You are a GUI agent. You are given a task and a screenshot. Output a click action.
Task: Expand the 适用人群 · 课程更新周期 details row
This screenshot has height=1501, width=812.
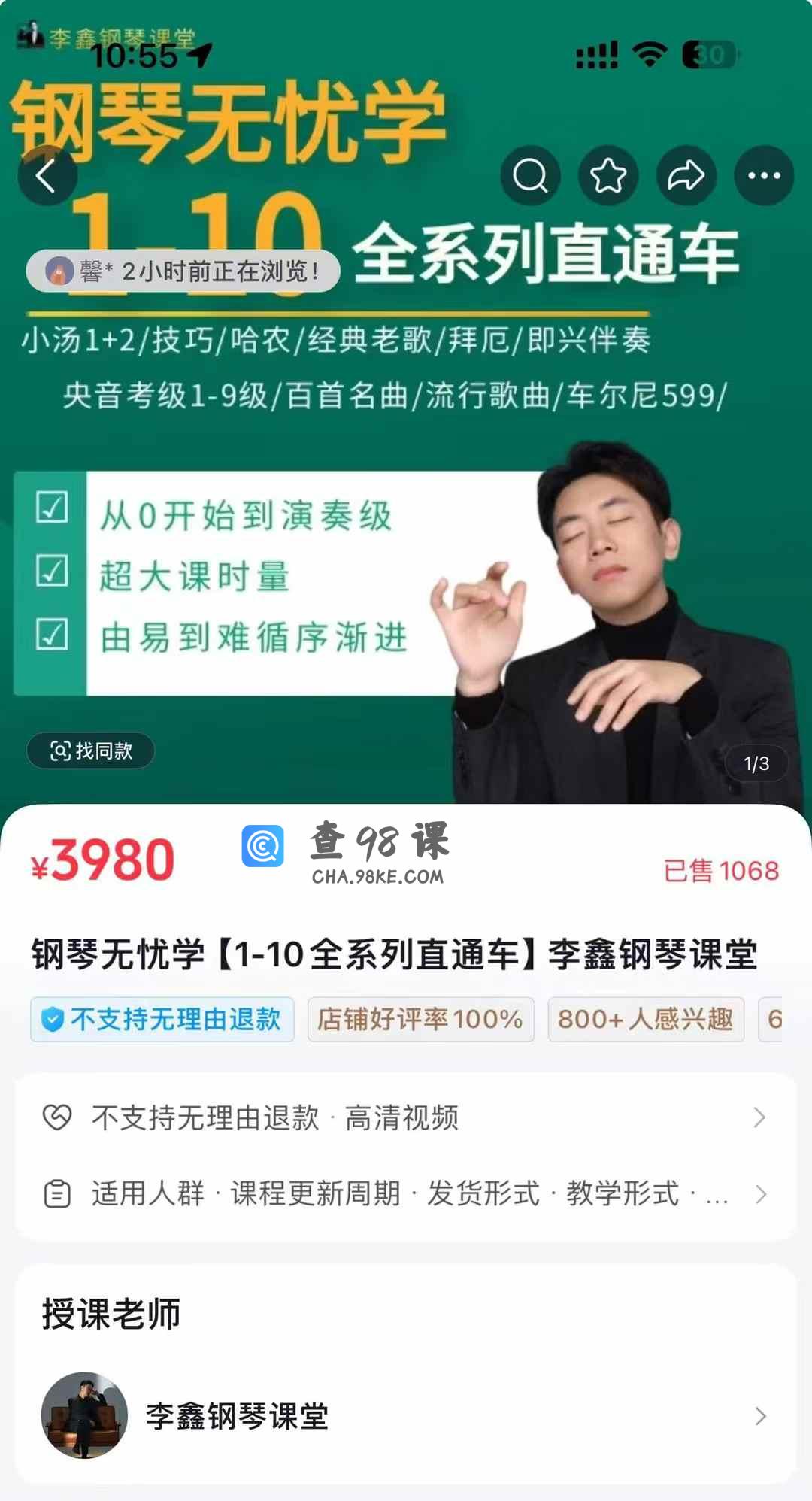[404, 1194]
